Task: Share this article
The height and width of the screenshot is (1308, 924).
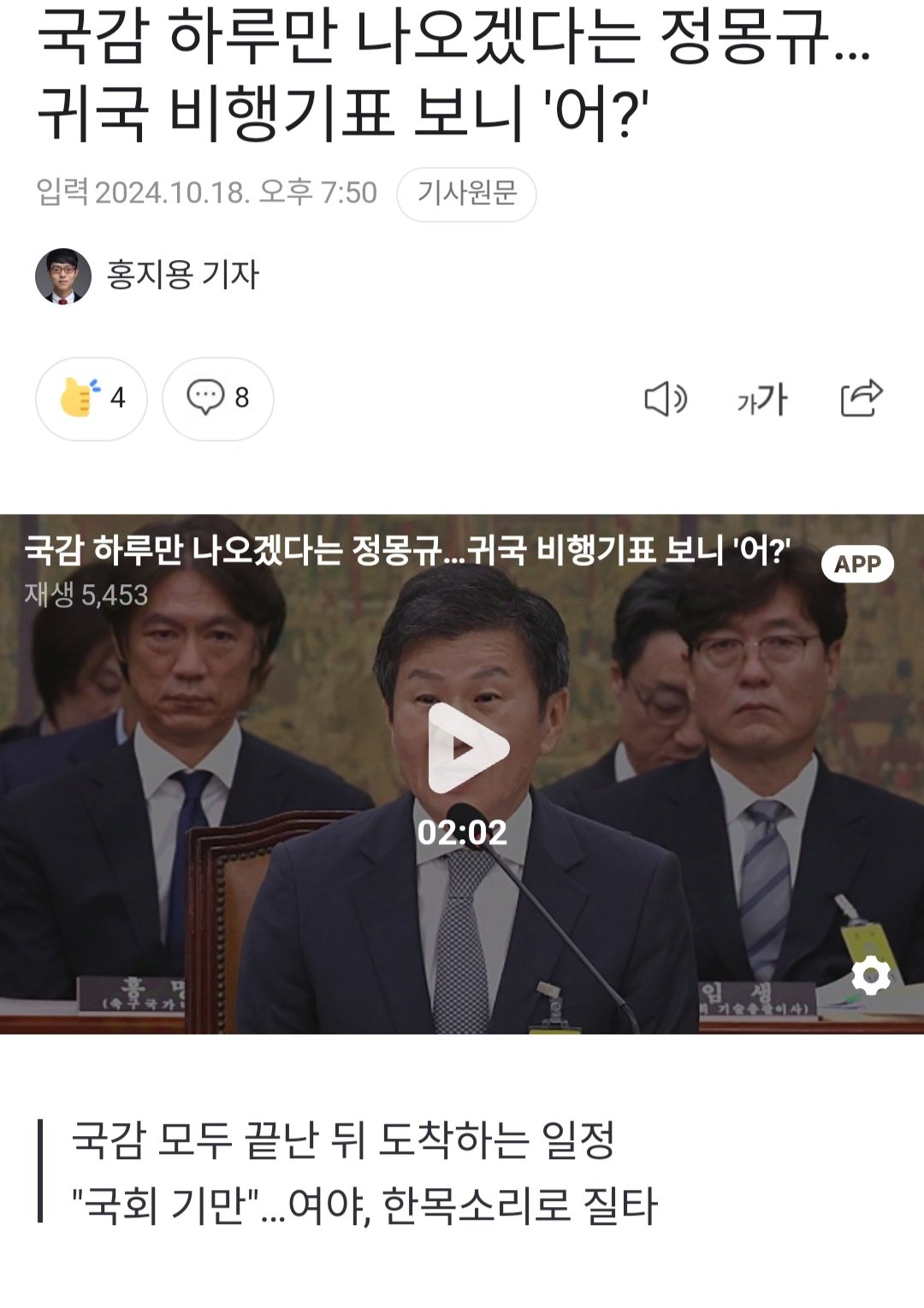Action: [x=861, y=399]
